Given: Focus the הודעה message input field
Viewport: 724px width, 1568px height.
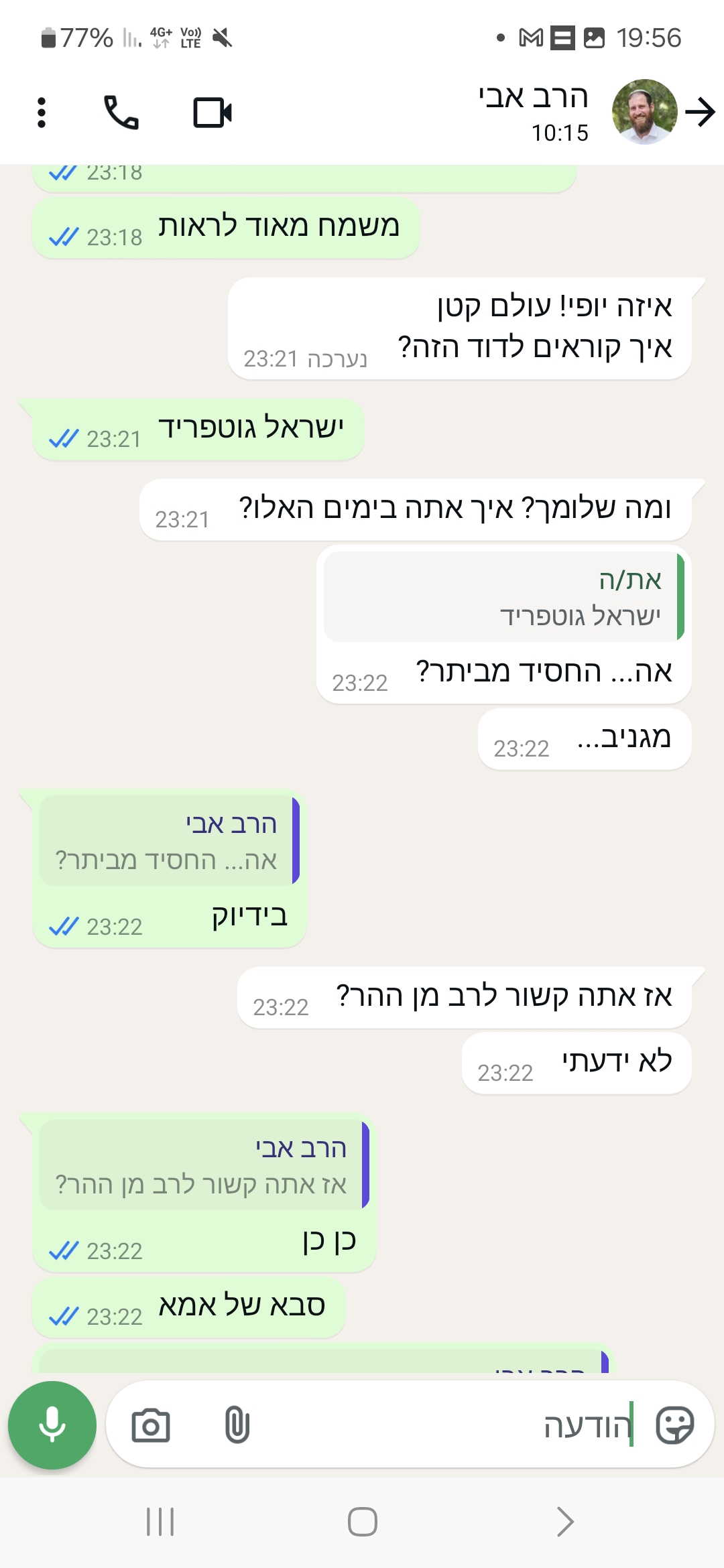Looking at the screenshot, I should tap(436, 1425).
